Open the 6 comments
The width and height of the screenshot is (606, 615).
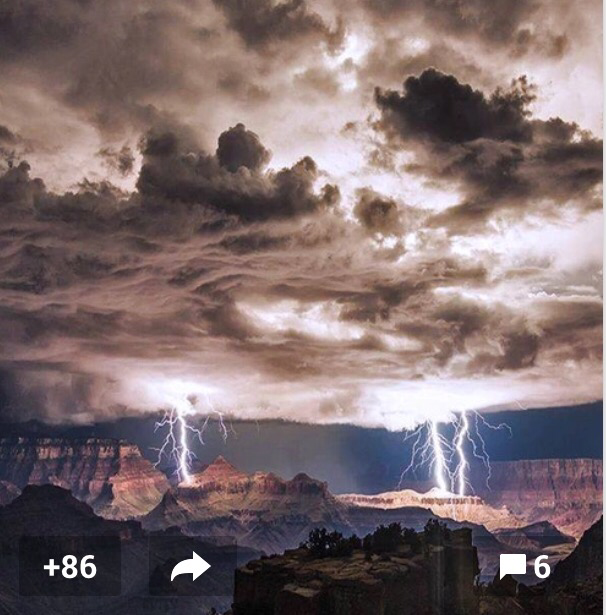pyautogui.click(x=526, y=567)
